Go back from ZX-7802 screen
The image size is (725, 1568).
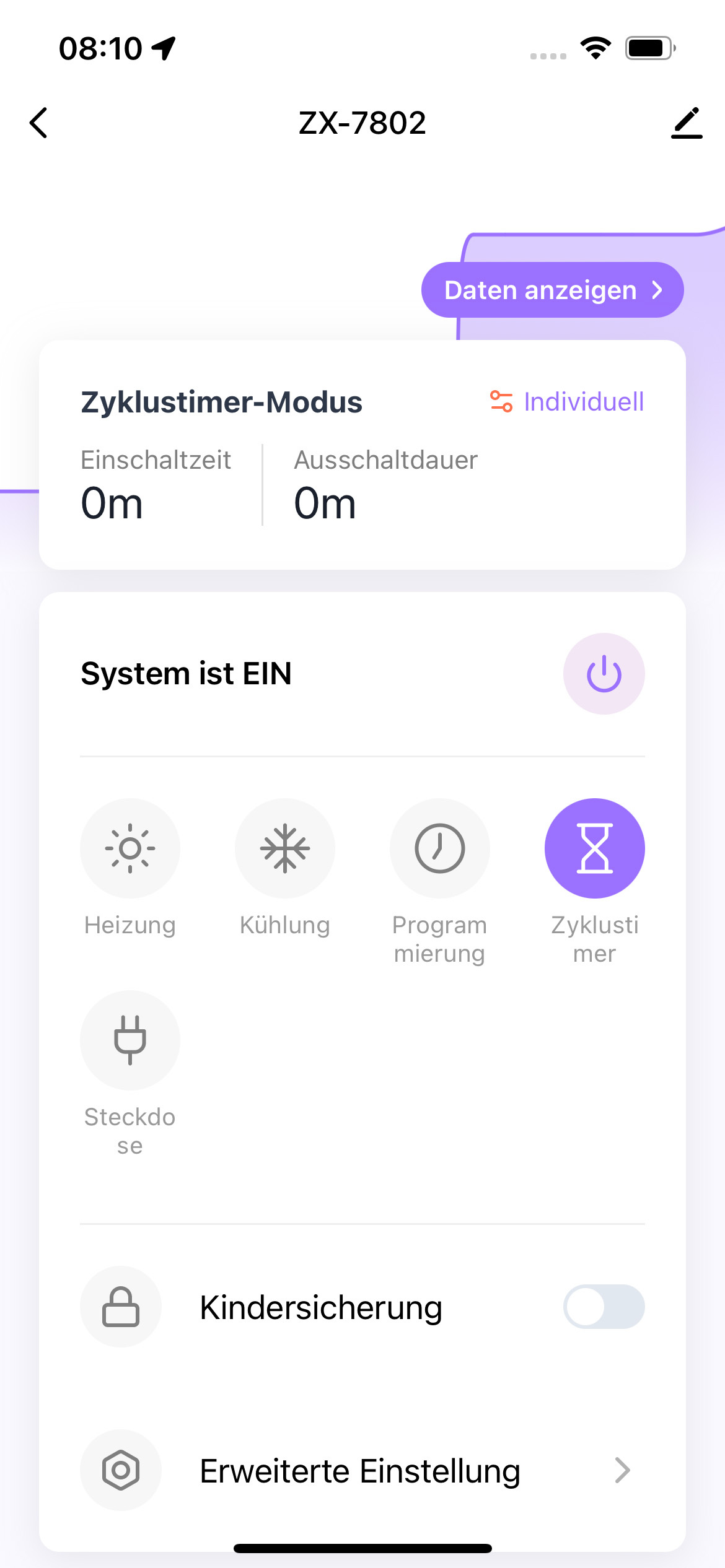point(39,123)
